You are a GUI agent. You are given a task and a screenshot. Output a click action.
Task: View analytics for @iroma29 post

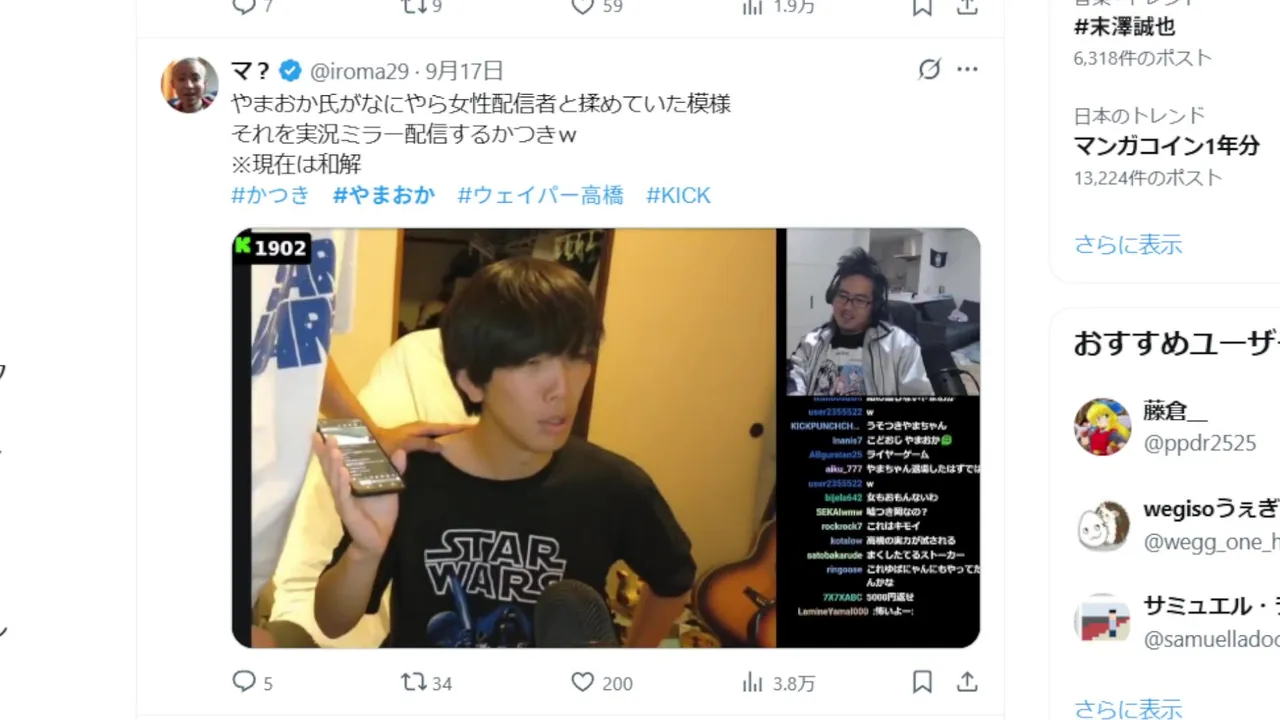pyautogui.click(x=753, y=682)
